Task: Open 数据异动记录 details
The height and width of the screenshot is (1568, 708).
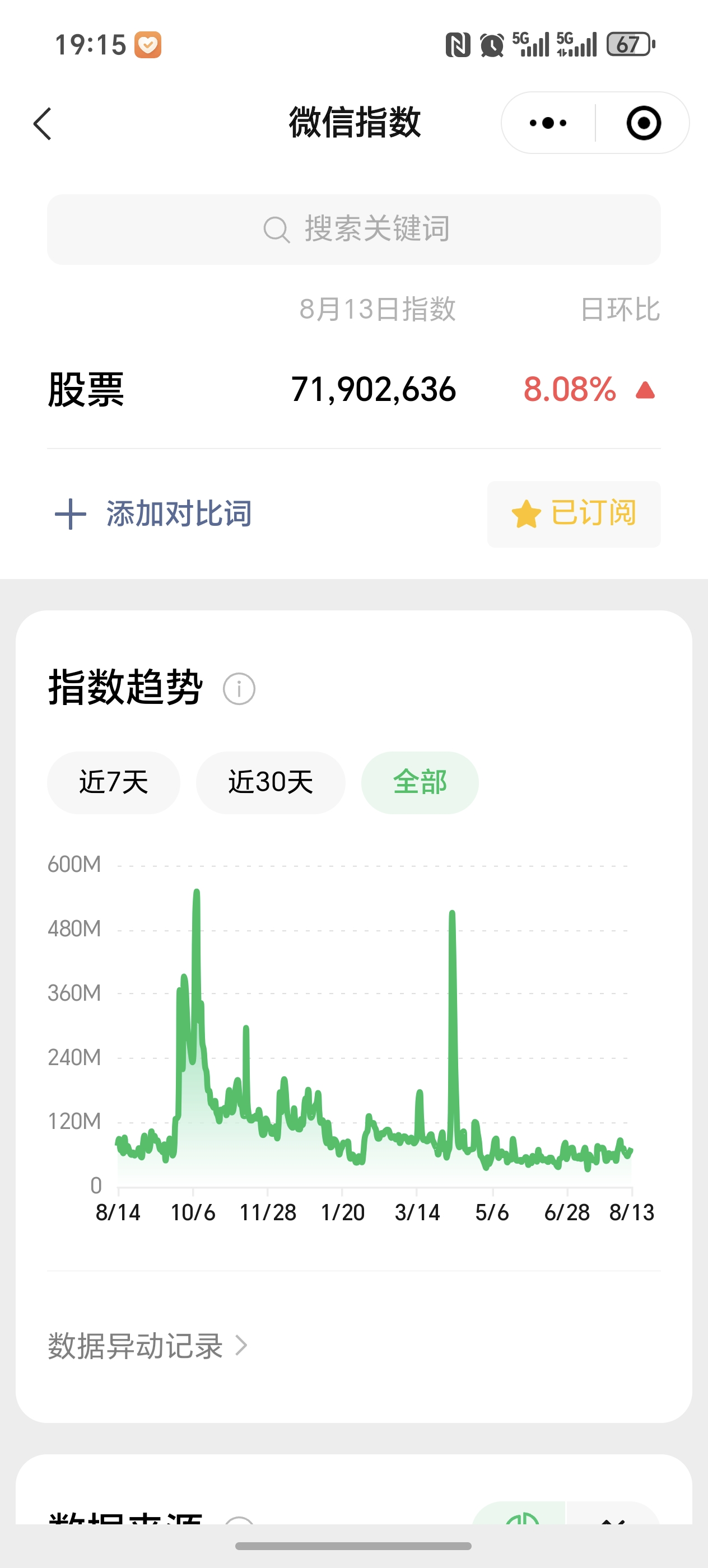Action: [148, 1345]
